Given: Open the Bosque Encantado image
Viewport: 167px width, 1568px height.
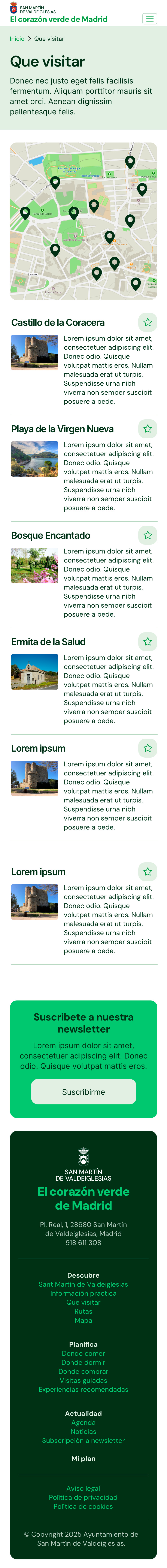Looking at the screenshot, I should [x=35, y=566].
